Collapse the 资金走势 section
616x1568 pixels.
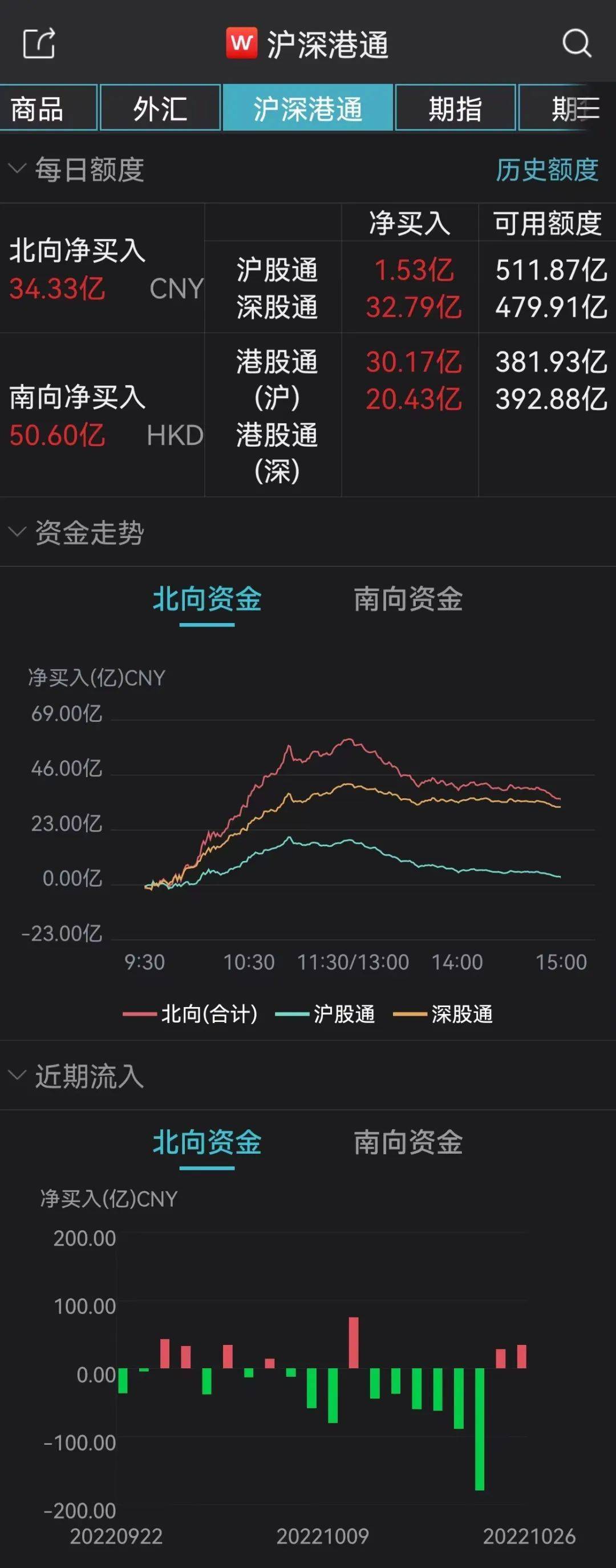pyautogui.click(x=17, y=530)
